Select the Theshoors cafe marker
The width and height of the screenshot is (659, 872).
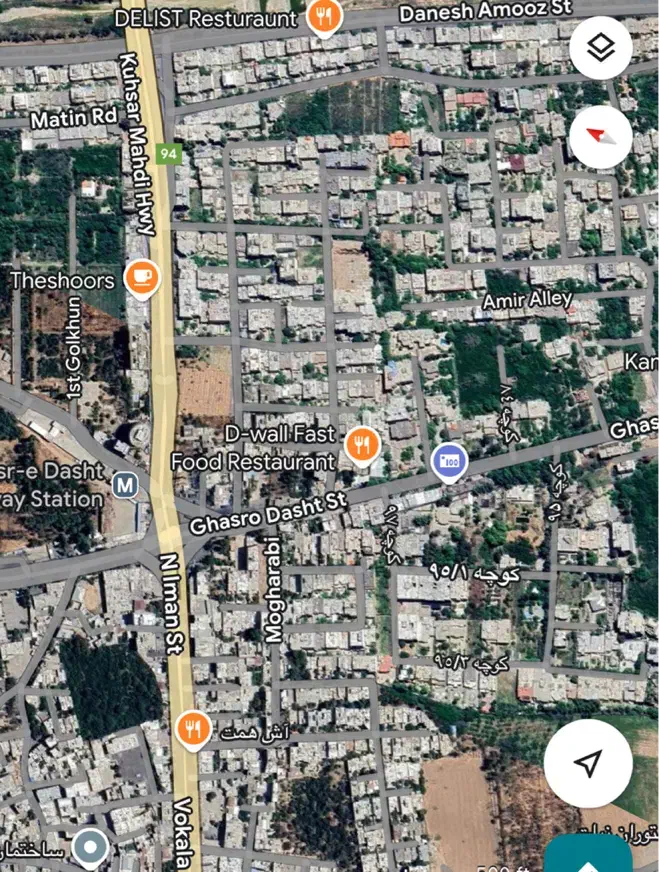[x=142, y=278]
